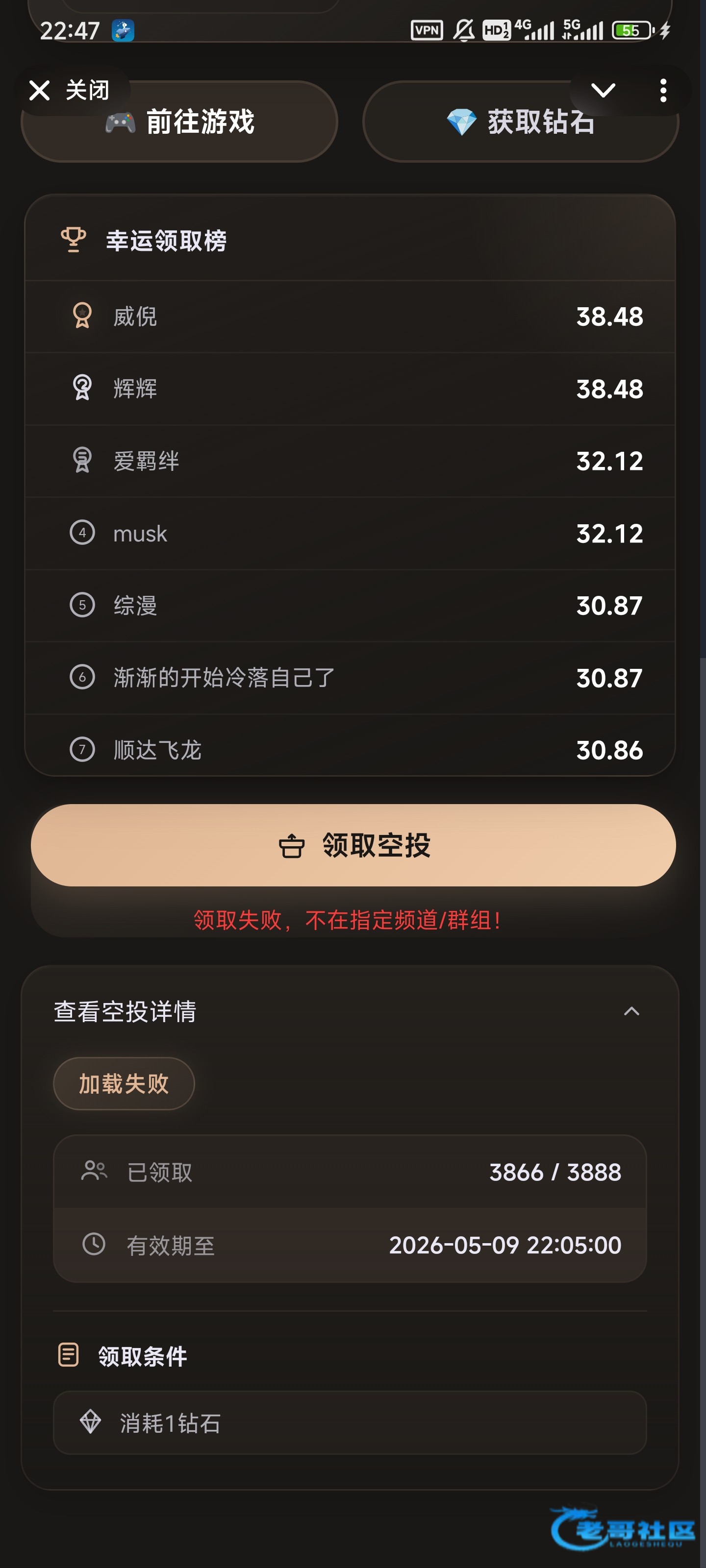Tap the 加载失败 chip

click(124, 1083)
